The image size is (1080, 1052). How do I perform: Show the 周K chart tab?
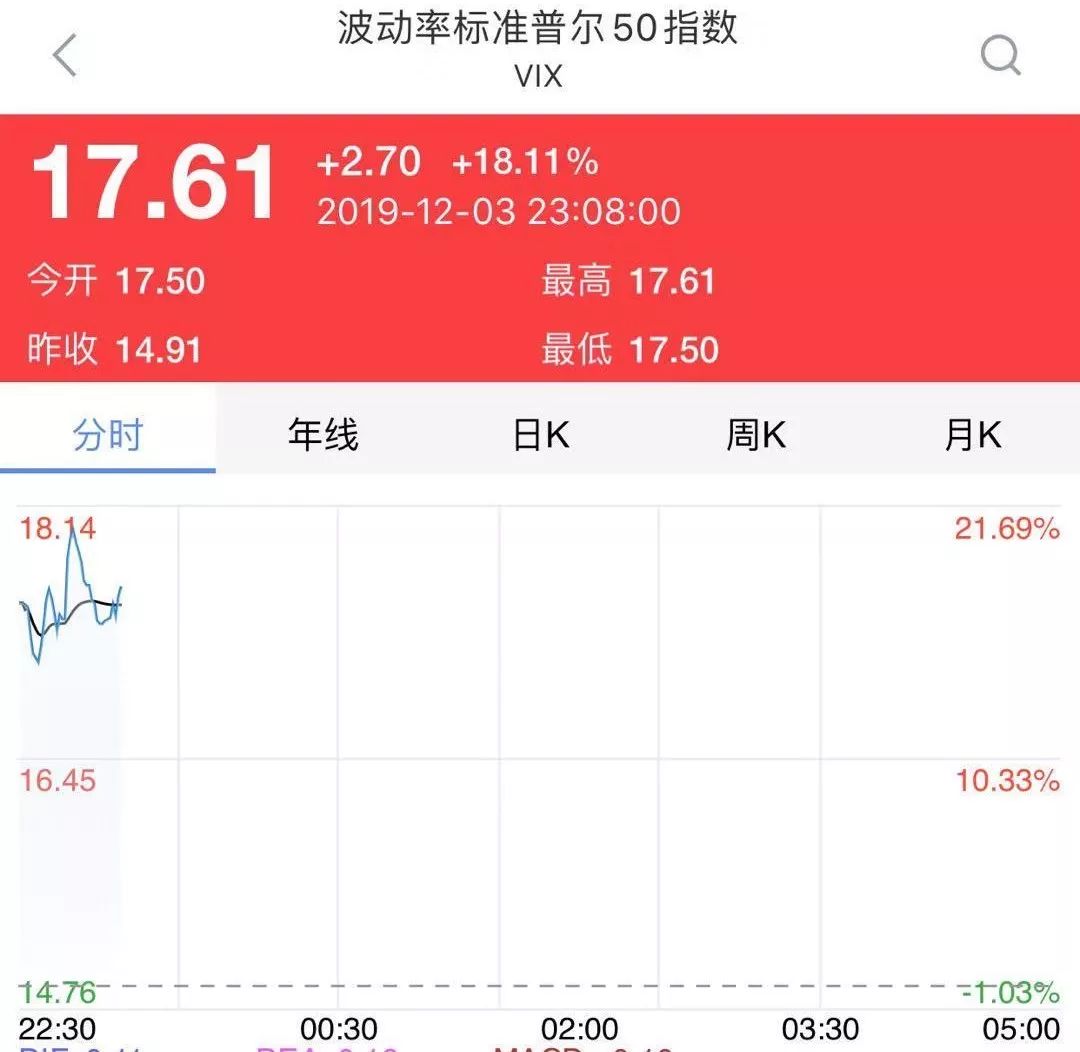point(756,436)
